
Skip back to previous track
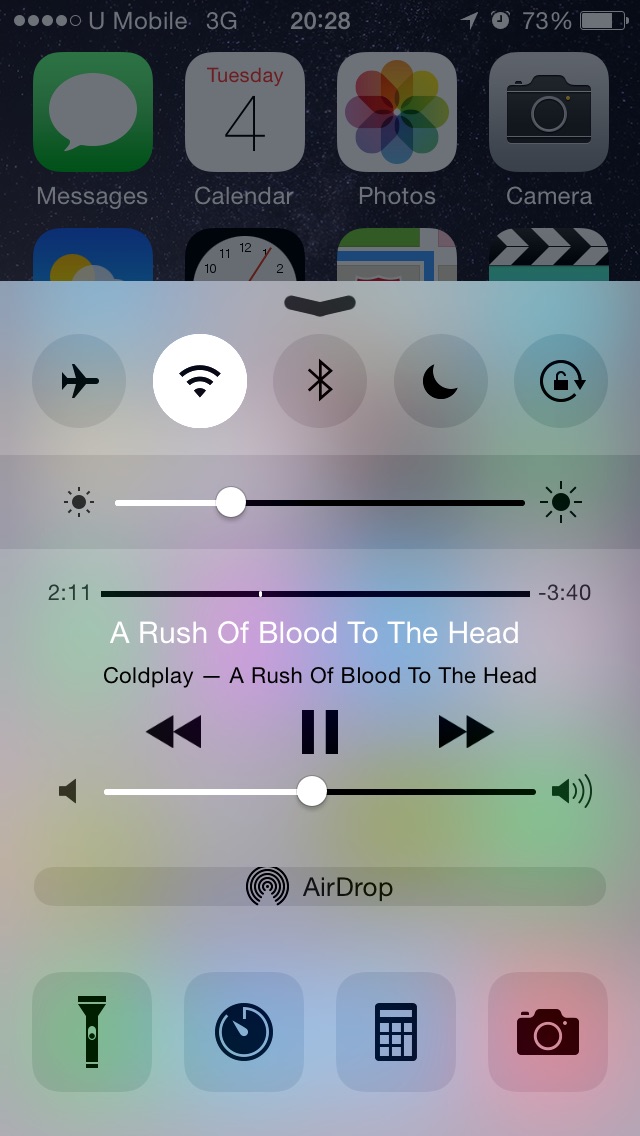coord(173,732)
